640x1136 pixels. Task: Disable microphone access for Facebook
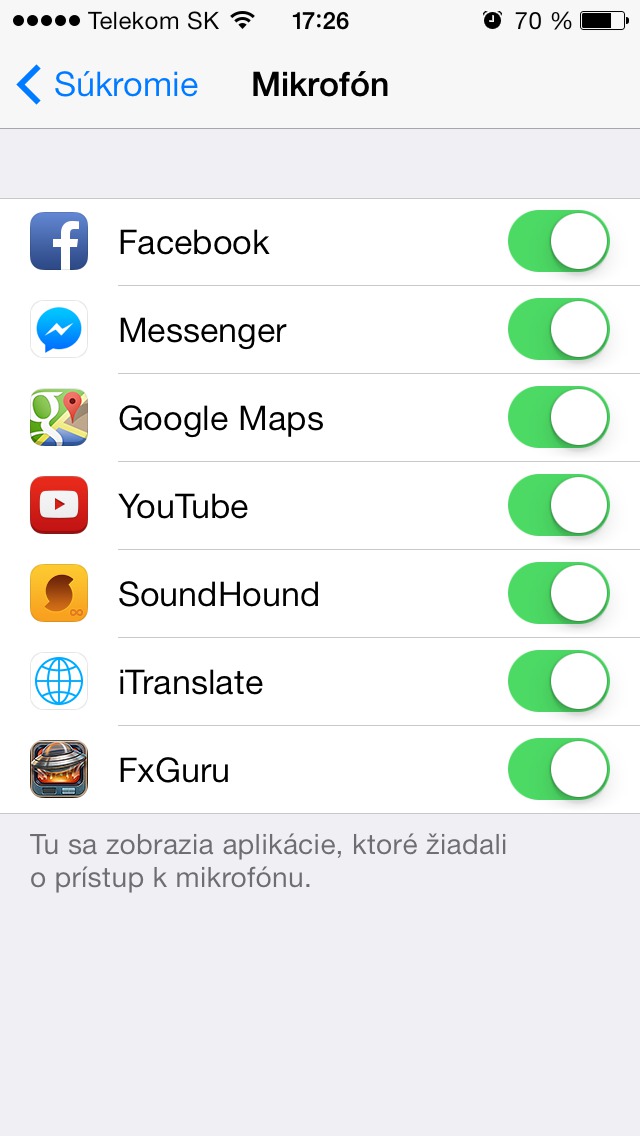pos(558,242)
